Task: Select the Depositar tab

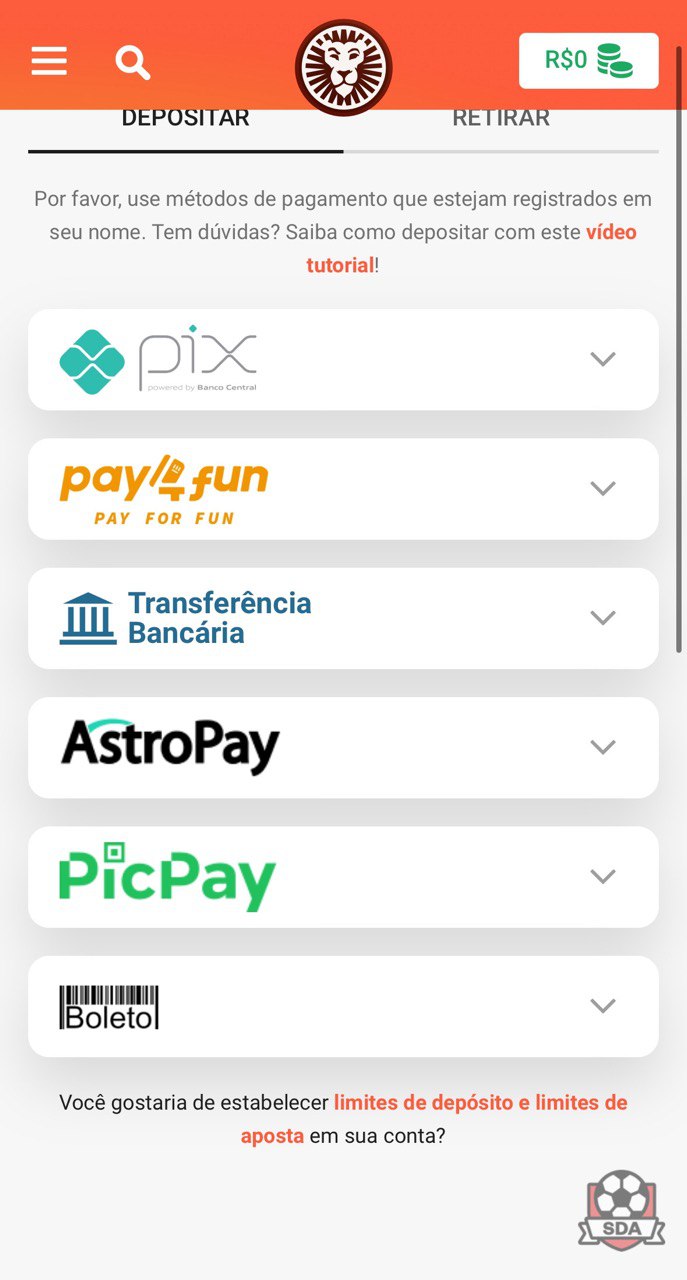Action: pyautogui.click(x=185, y=118)
